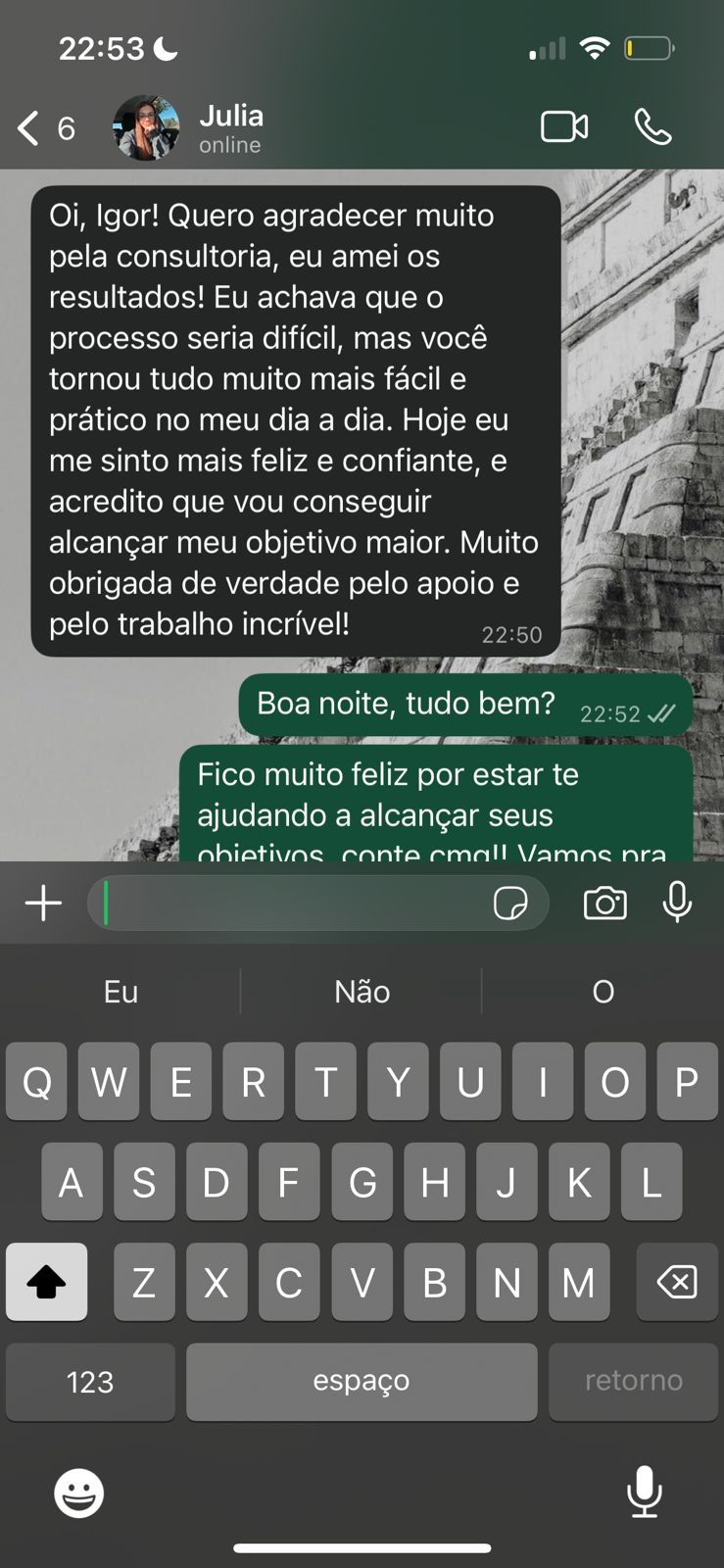Screen dimensions: 724x1568
Task: Open the sticker picker in message field
Action: 510,903
